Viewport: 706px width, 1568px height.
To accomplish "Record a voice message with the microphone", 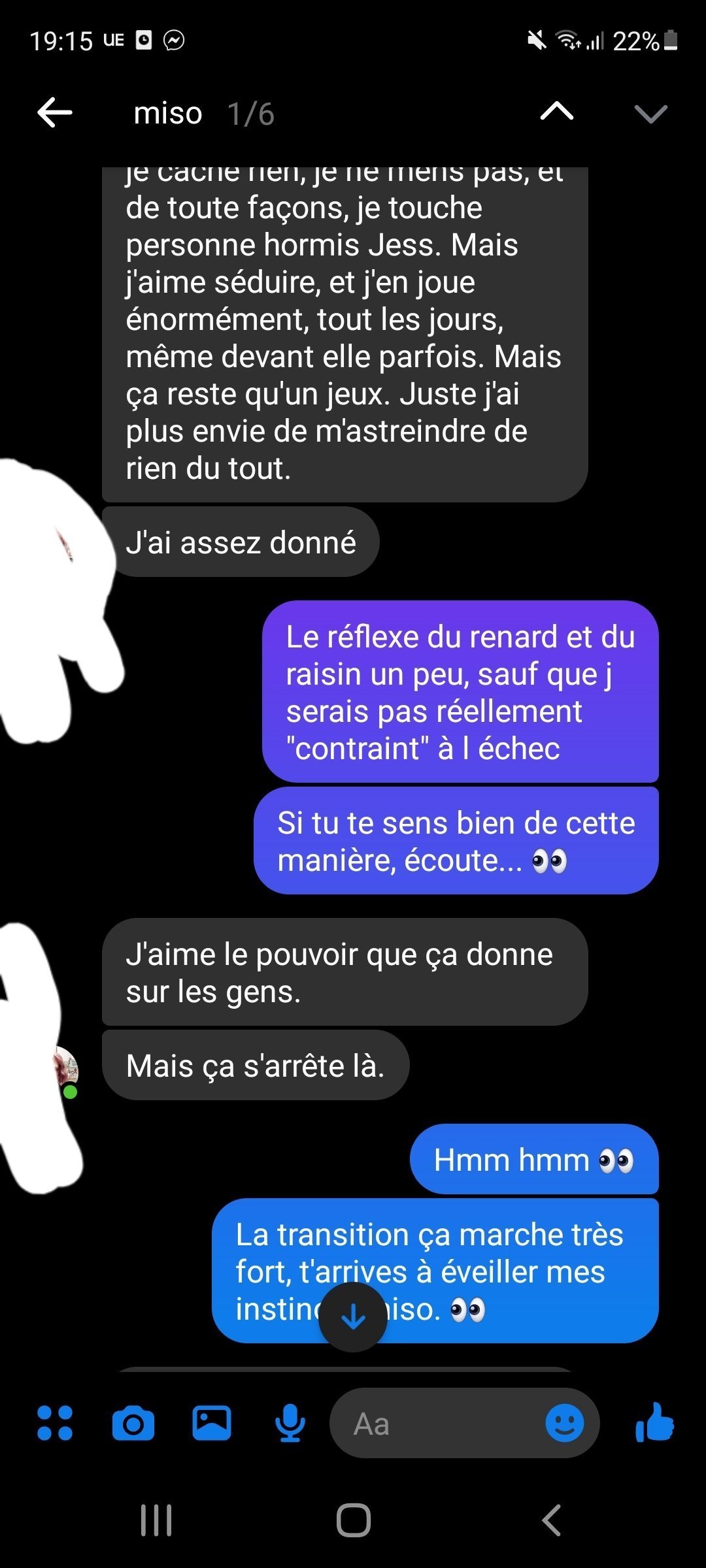I will tap(290, 1424).
